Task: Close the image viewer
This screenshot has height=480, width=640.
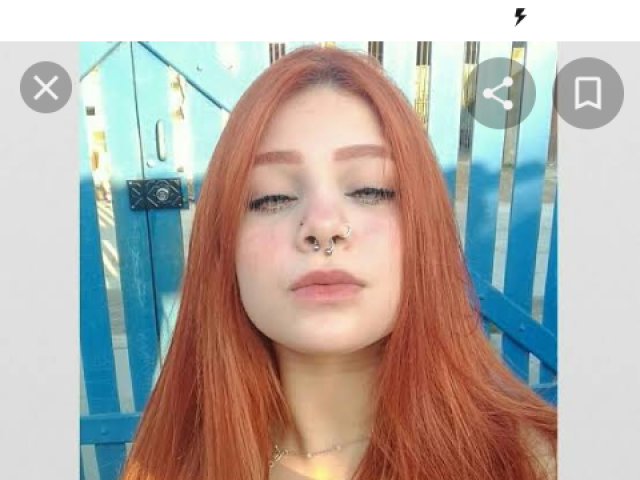Action: 46,88
